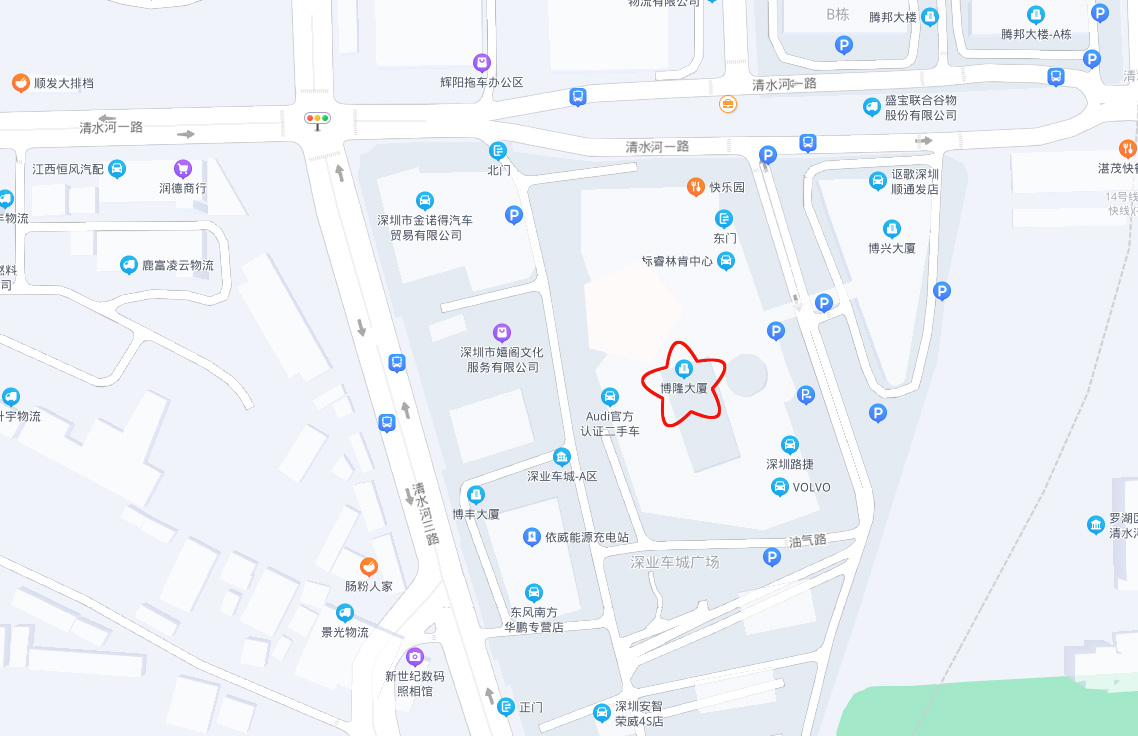Open the 深业车城-A区 marker
The image size is (1138, 736).
tap(562, 458)
